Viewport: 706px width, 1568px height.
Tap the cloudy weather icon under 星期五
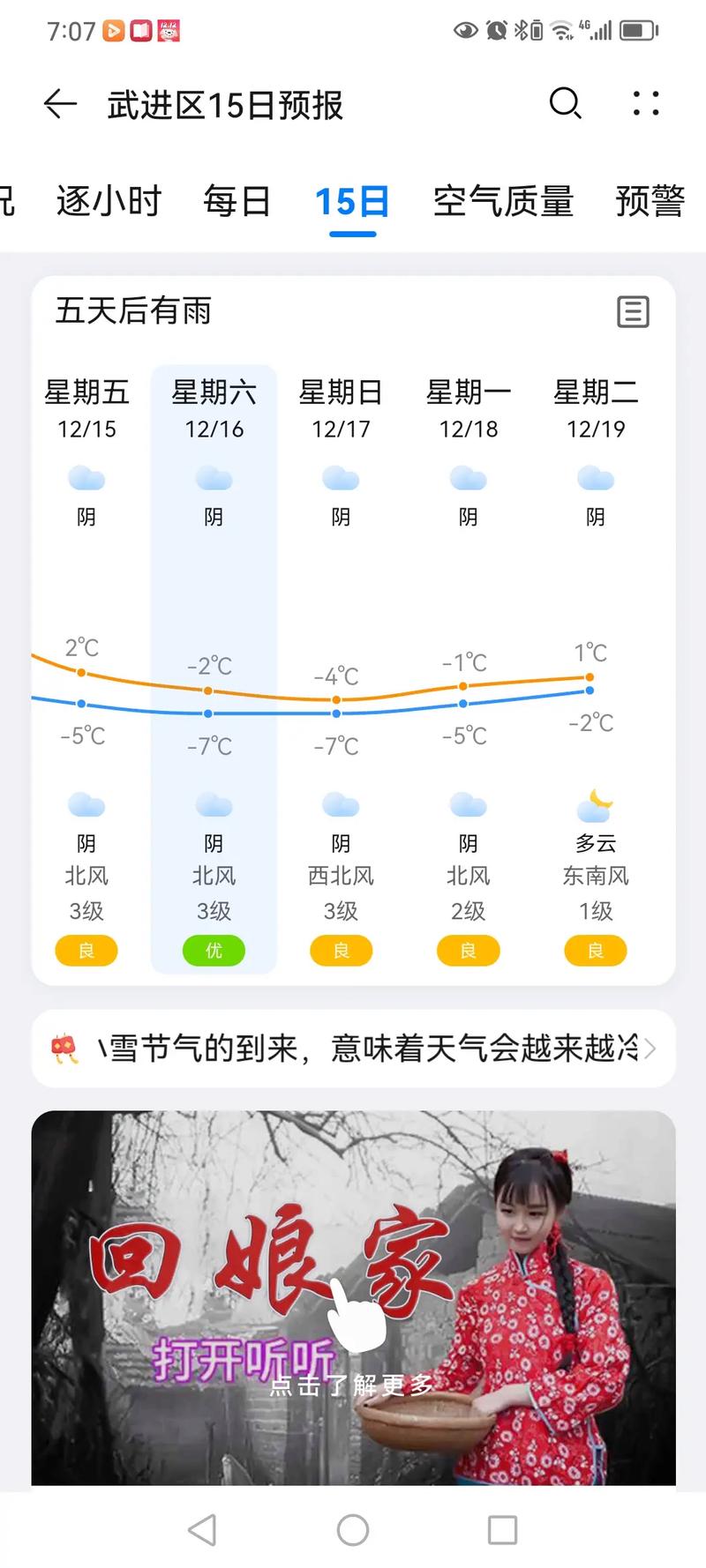pyautogui.click(x=85, y=479)
